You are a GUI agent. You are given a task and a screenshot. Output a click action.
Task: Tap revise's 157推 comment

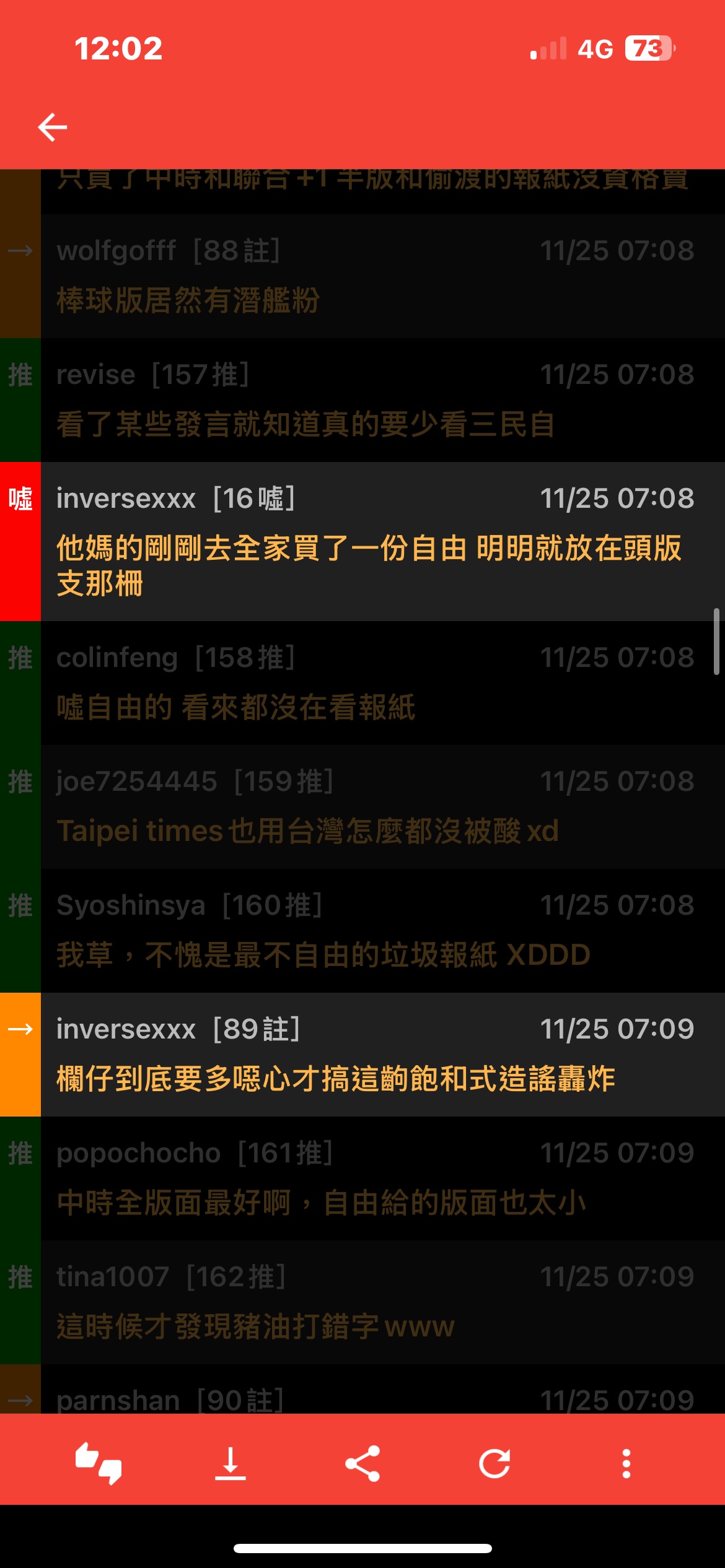(362, 400)
